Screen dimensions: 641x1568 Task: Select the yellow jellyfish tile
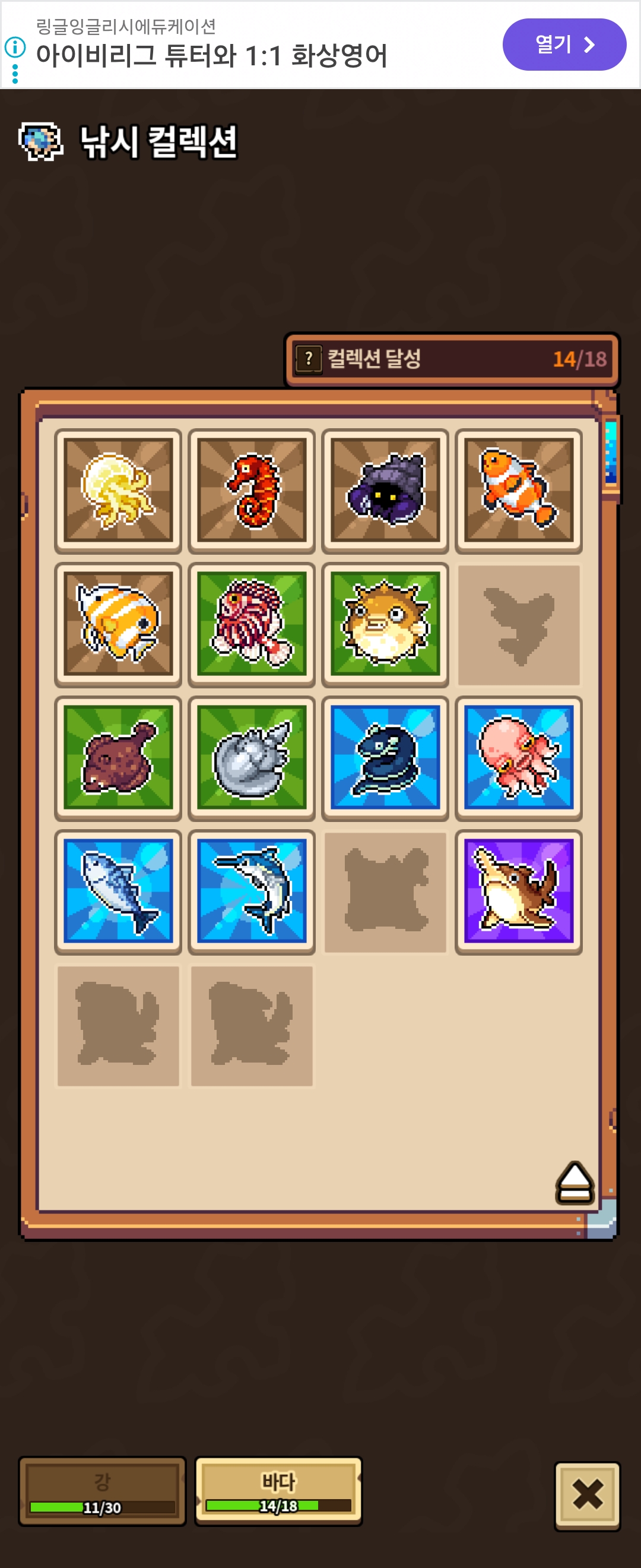tap(118, 491)
